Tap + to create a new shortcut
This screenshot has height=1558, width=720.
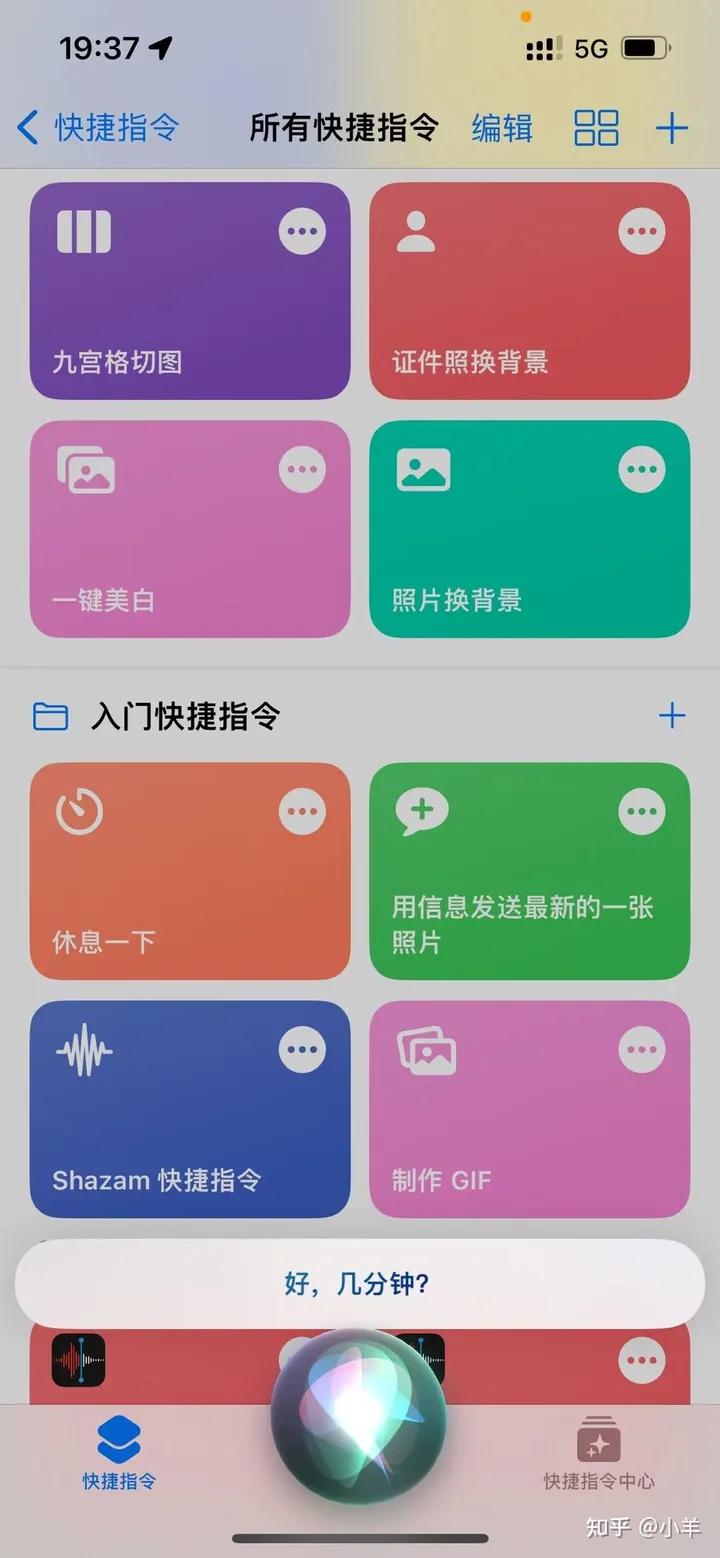(x=673, y=128)
